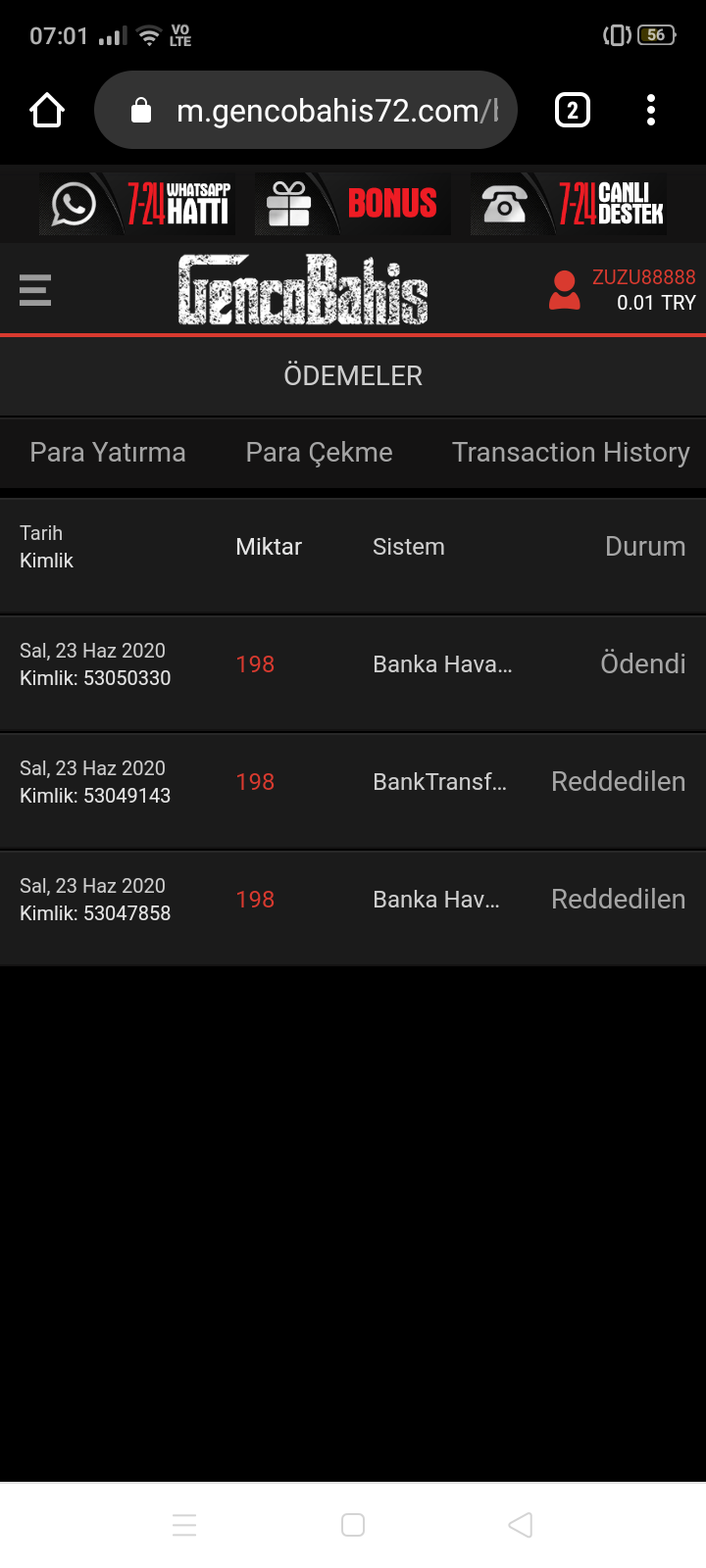
Task: Open the browser tab switcher
Action: point(573,111)
